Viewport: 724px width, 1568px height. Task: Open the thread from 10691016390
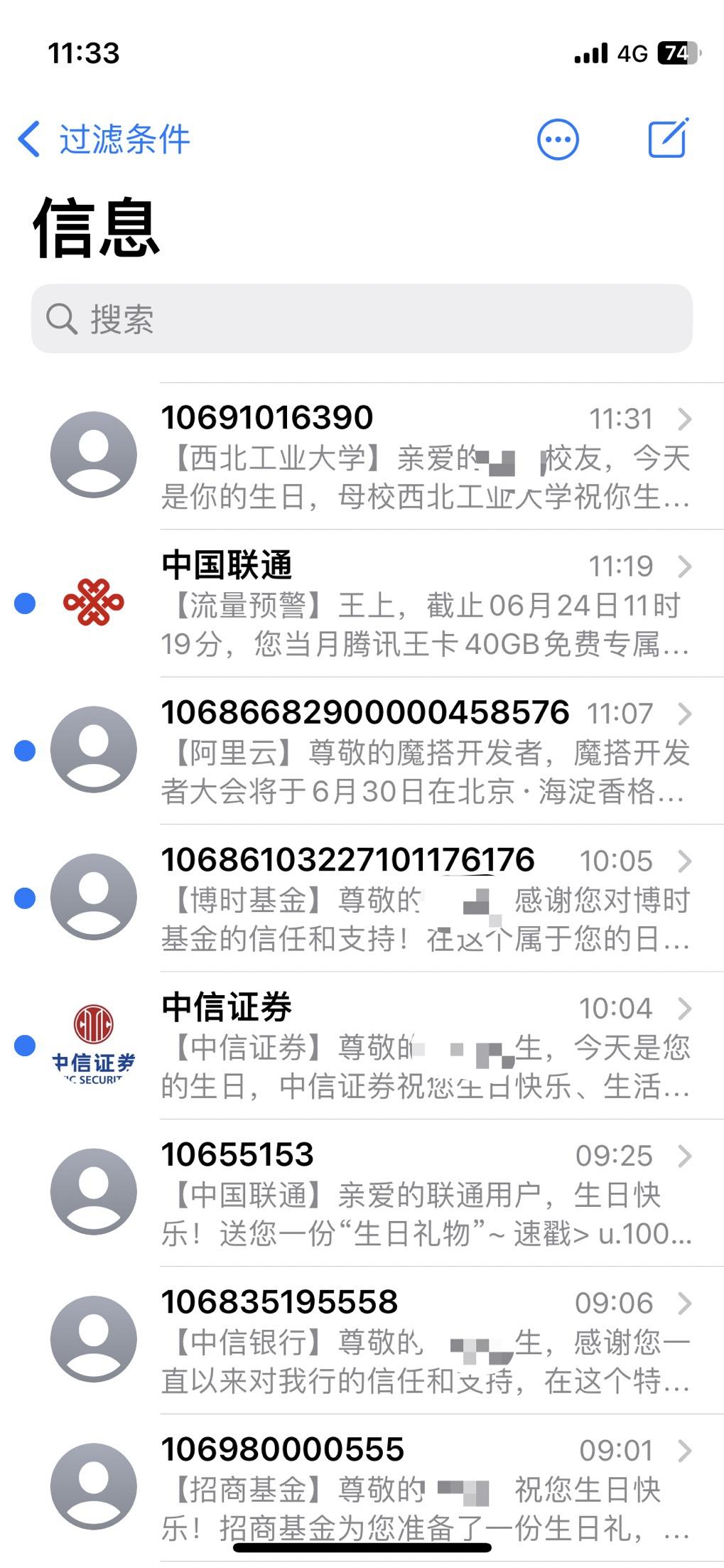[x=425, y=456]
